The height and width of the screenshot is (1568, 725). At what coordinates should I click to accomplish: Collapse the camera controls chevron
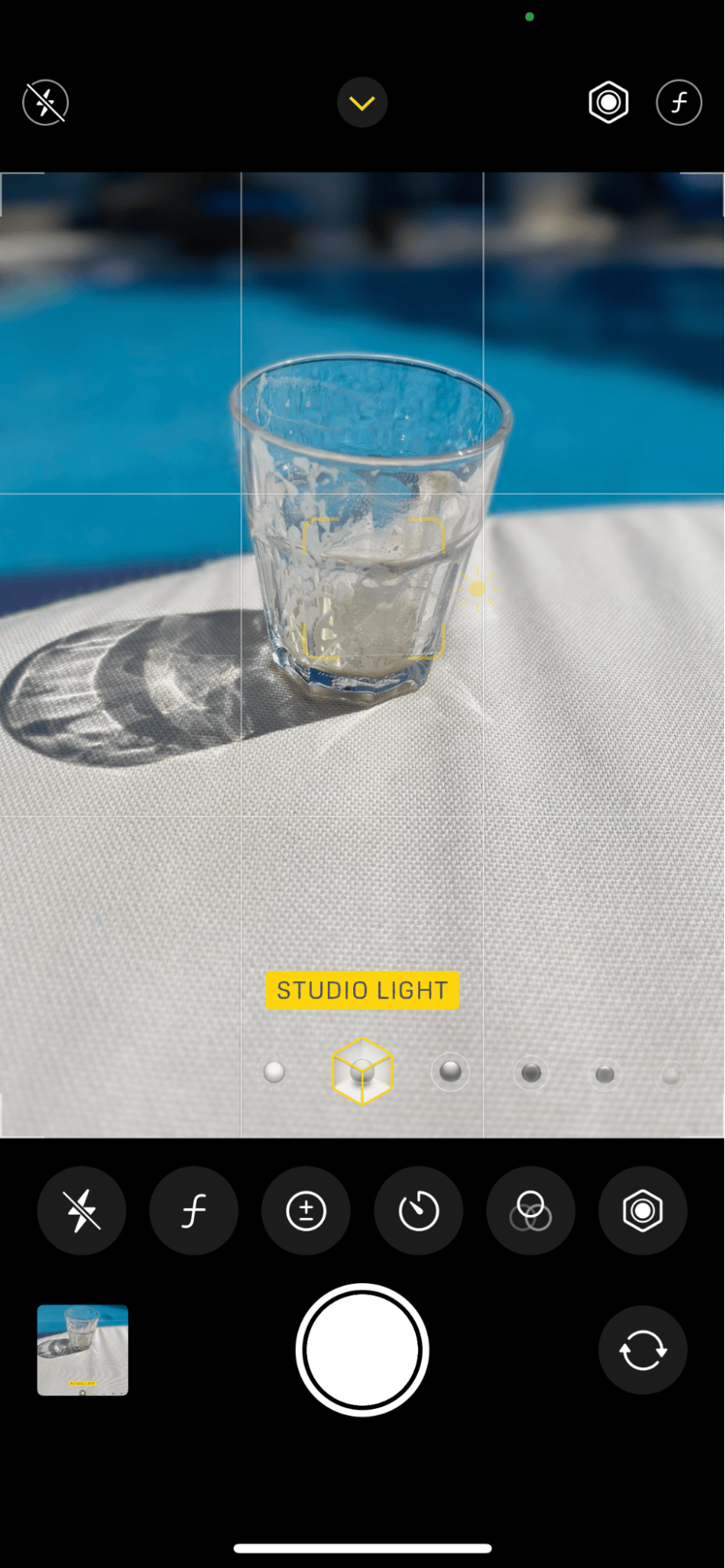[362, 103]
